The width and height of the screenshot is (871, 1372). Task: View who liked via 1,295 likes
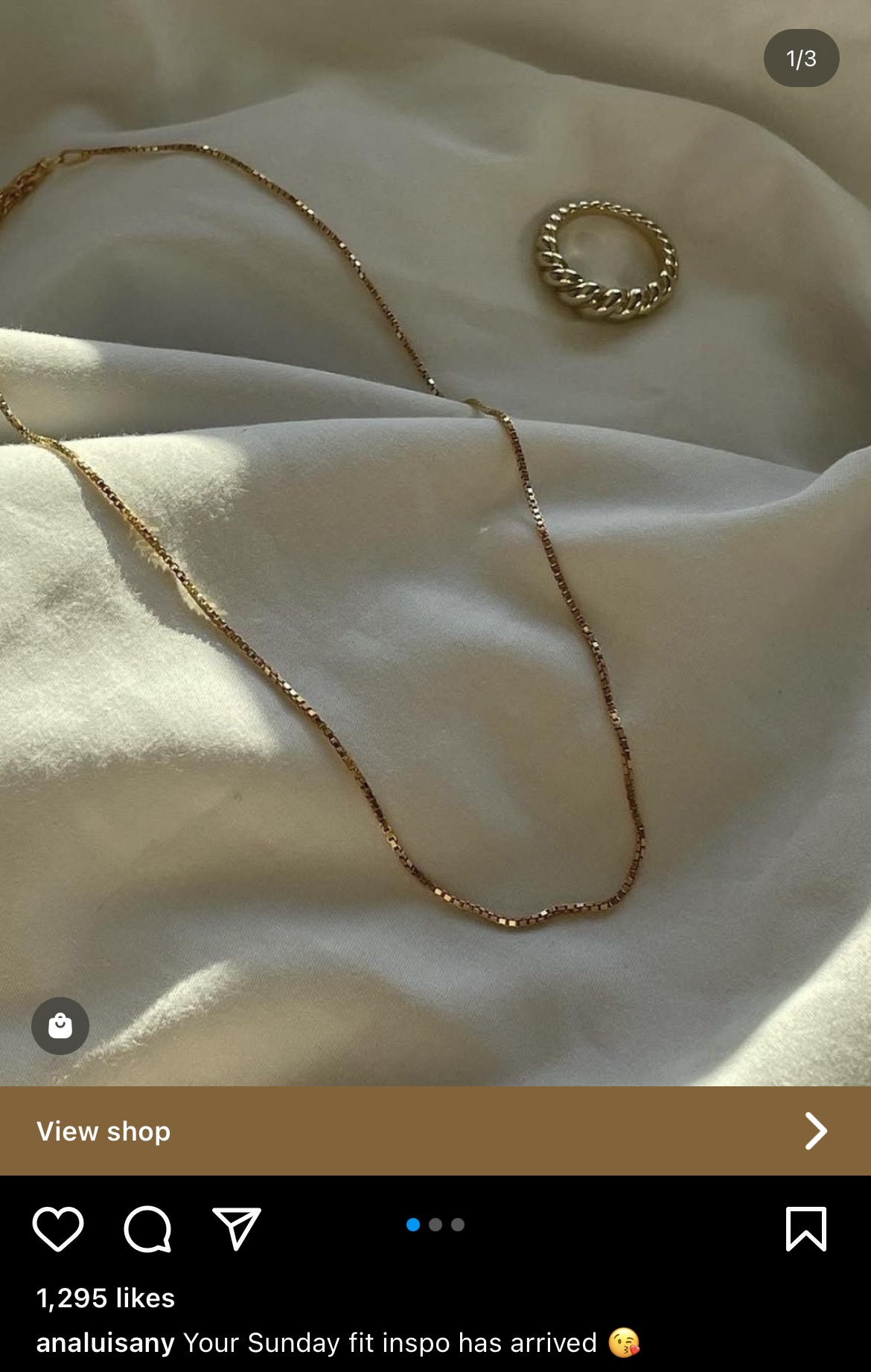[x=106, y=1298]
